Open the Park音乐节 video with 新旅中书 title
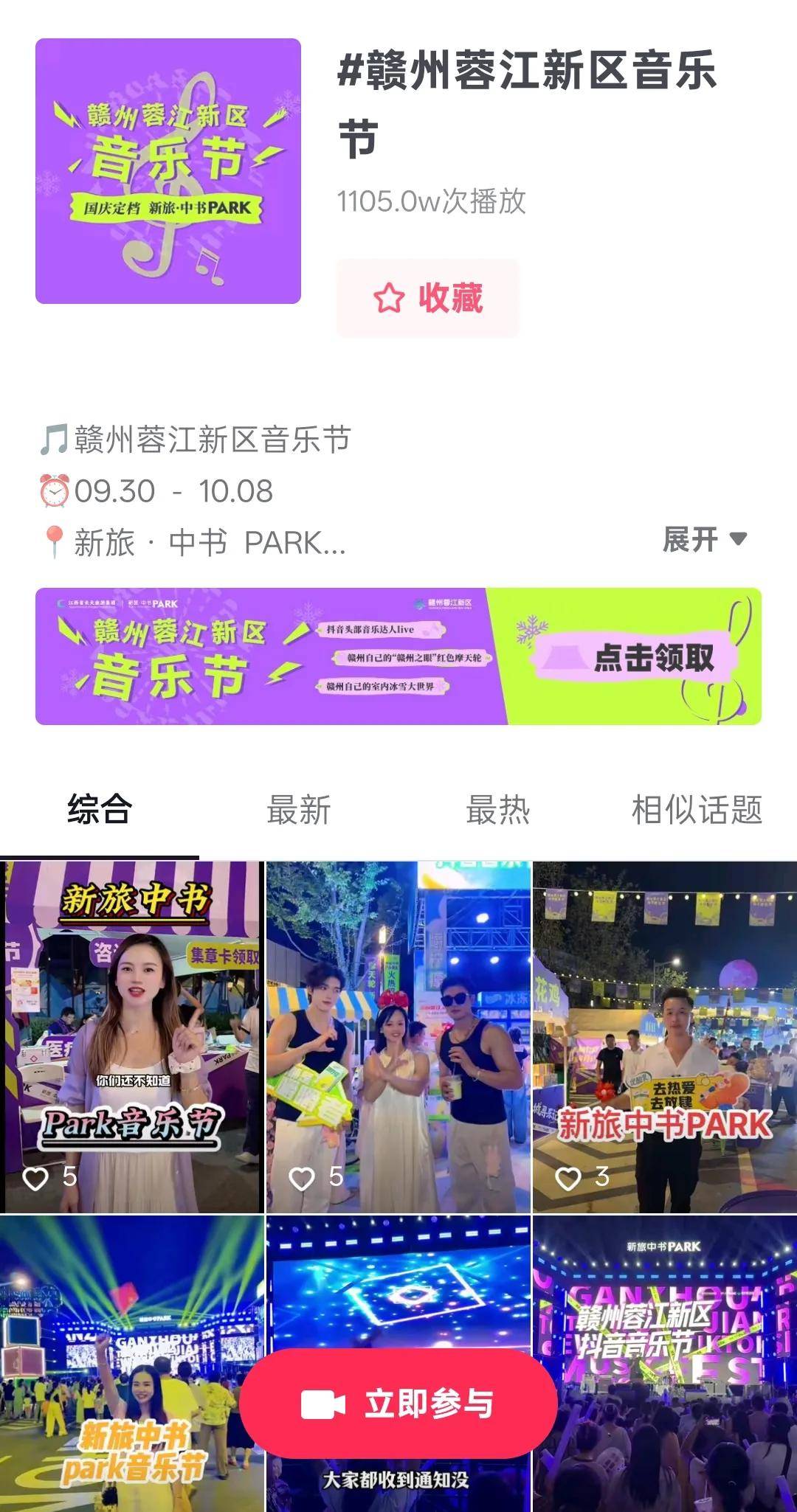The image size is (797, 1512). pyautogui.click(x=131, y=1036)
